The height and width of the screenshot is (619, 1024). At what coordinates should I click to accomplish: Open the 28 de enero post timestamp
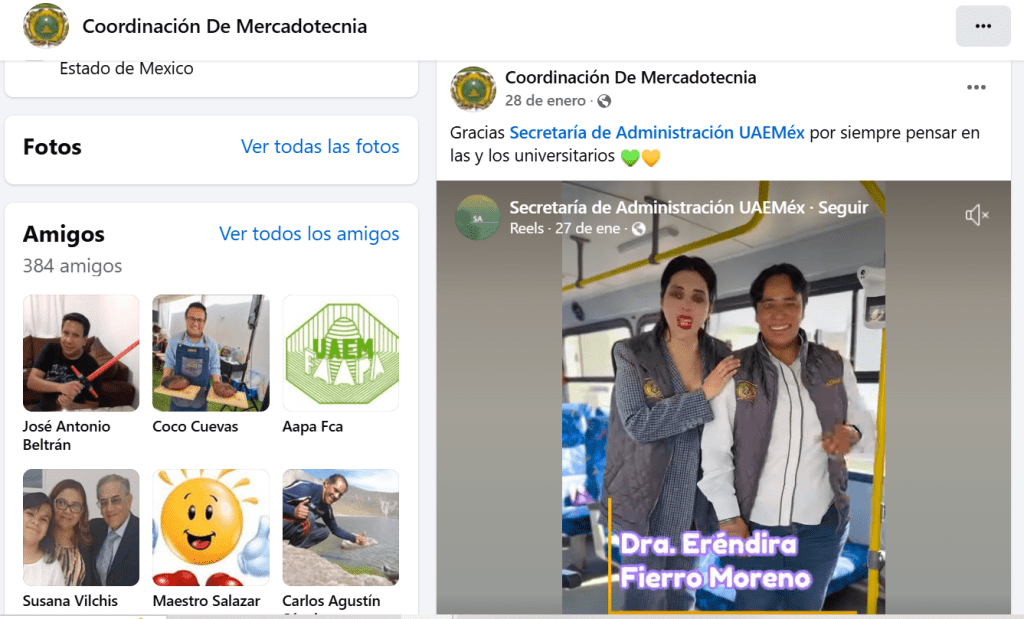547,101
